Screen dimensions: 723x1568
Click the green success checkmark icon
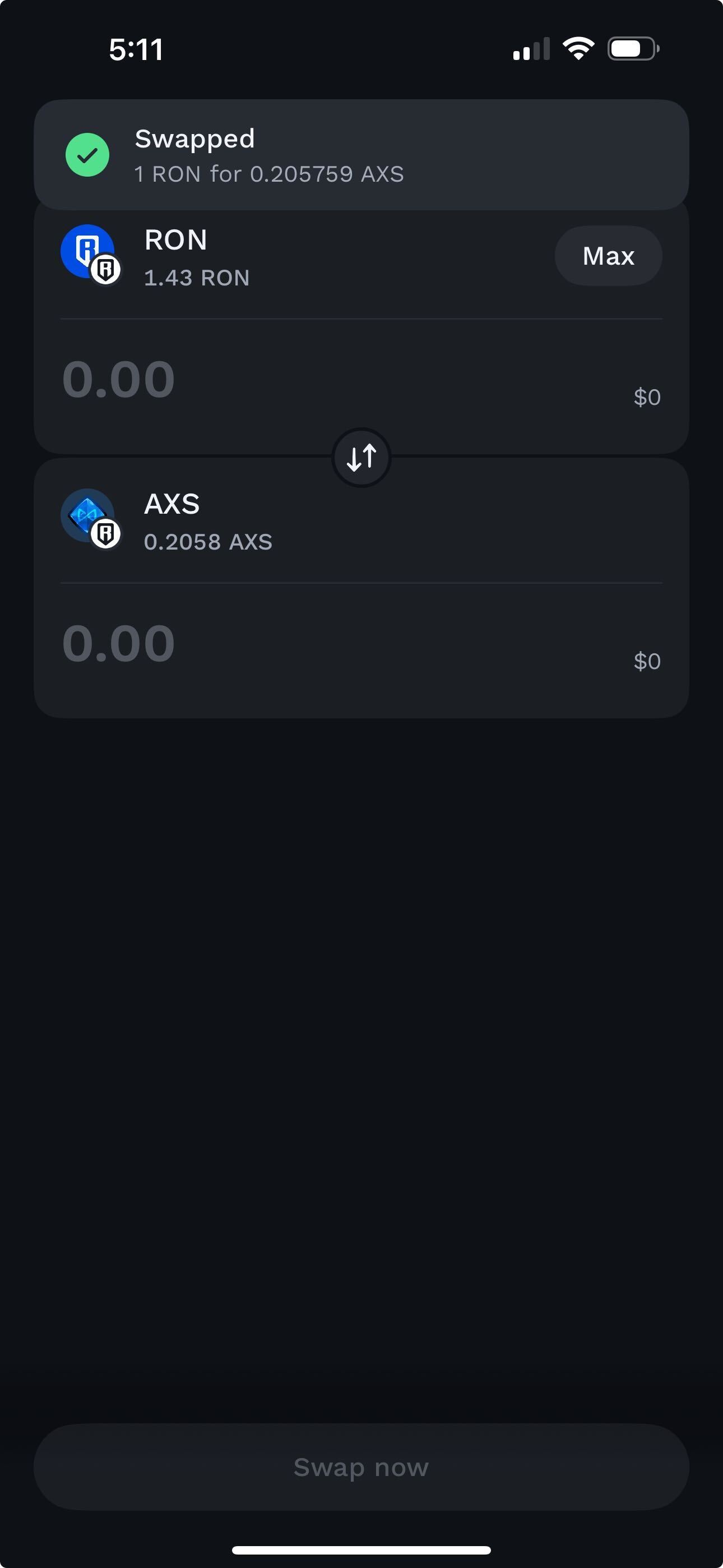point(87,154)
